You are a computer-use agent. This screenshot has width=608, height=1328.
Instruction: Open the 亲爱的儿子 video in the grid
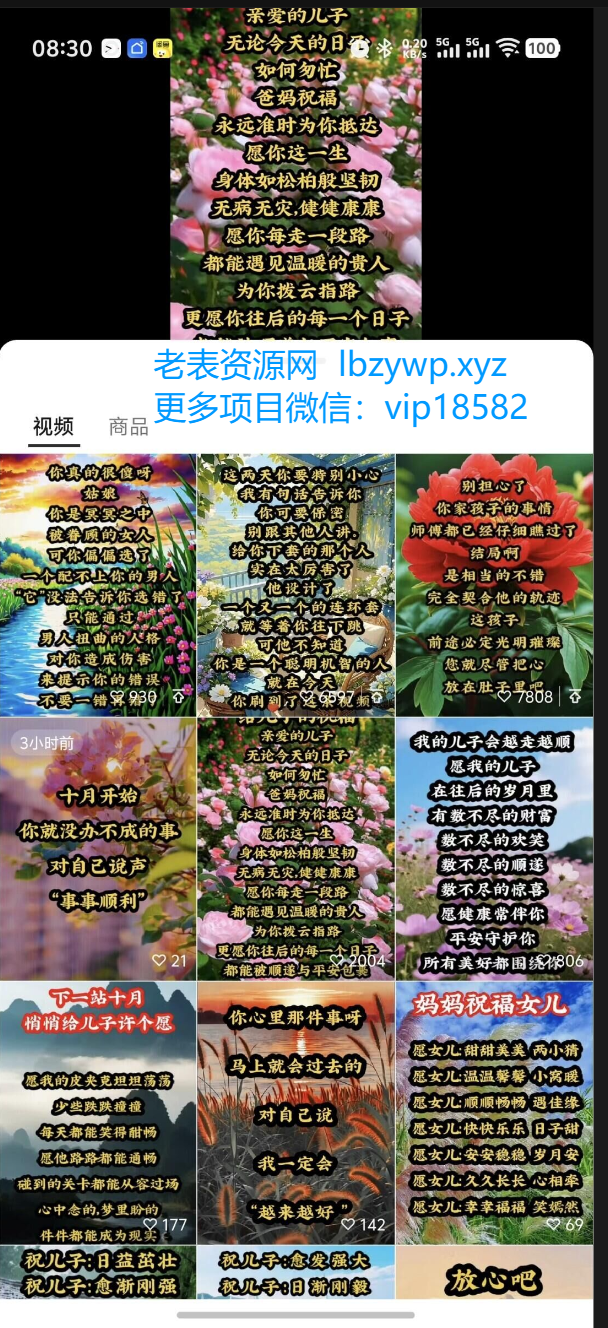click(x=296, y=848)
